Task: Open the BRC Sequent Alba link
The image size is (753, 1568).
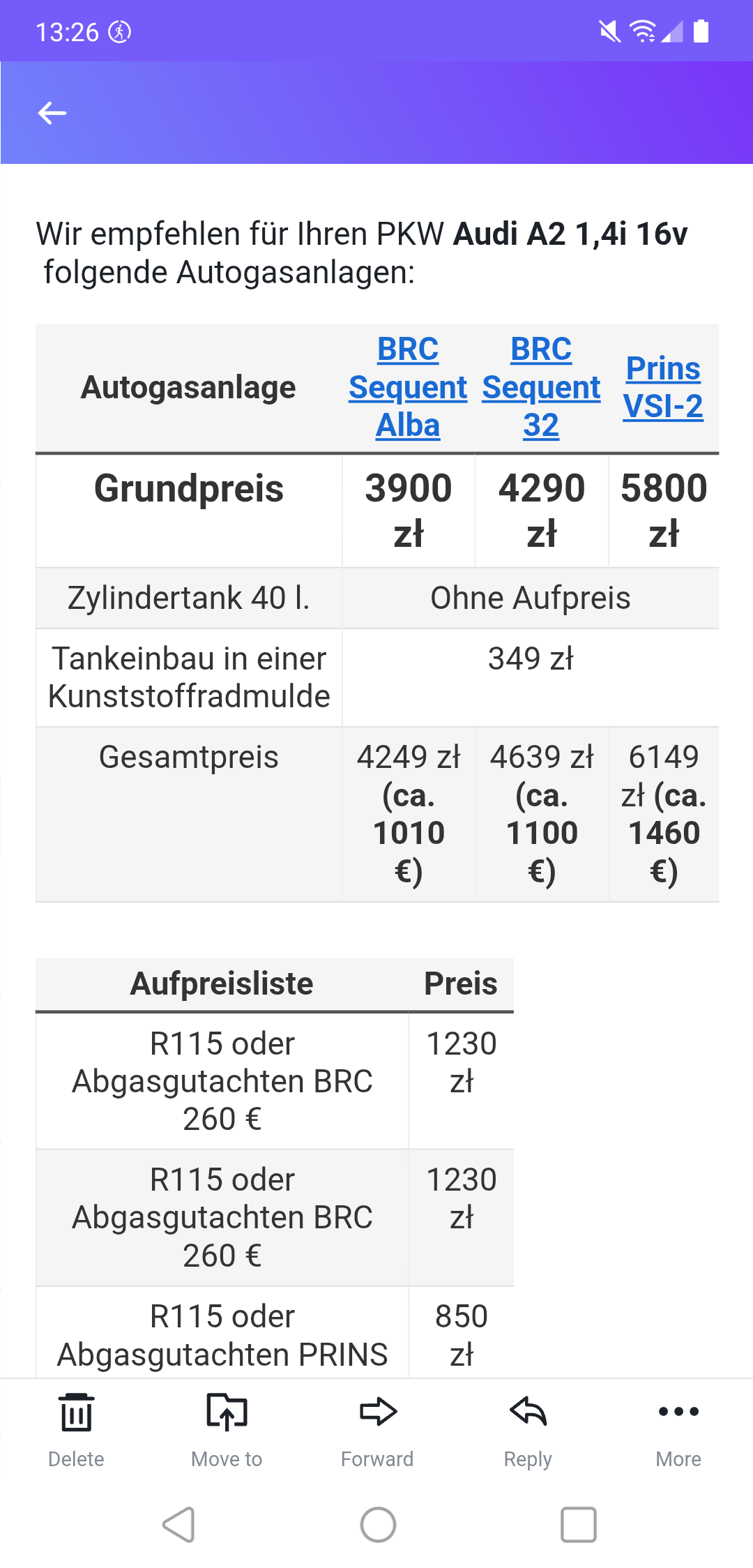Action: (x=408, y=387)
